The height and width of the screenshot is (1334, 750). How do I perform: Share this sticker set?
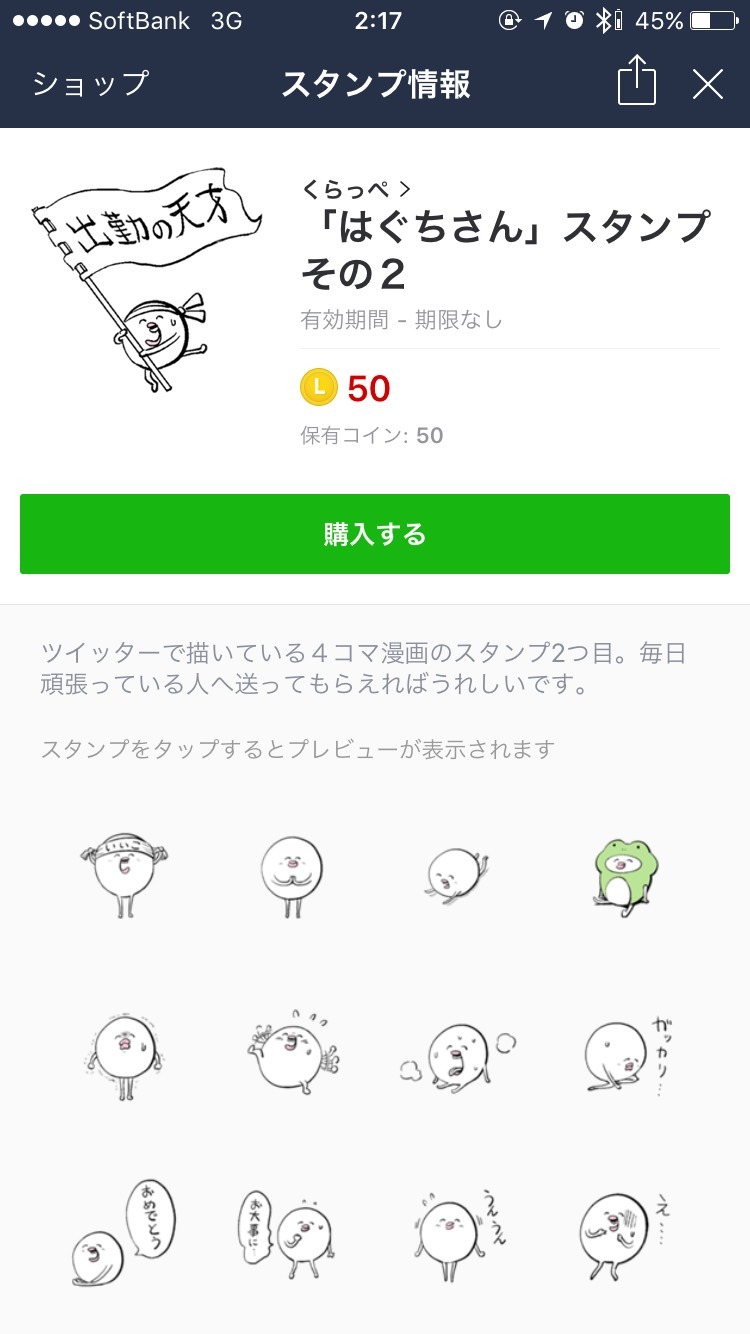pyautogui.click(x=637, y=82)
